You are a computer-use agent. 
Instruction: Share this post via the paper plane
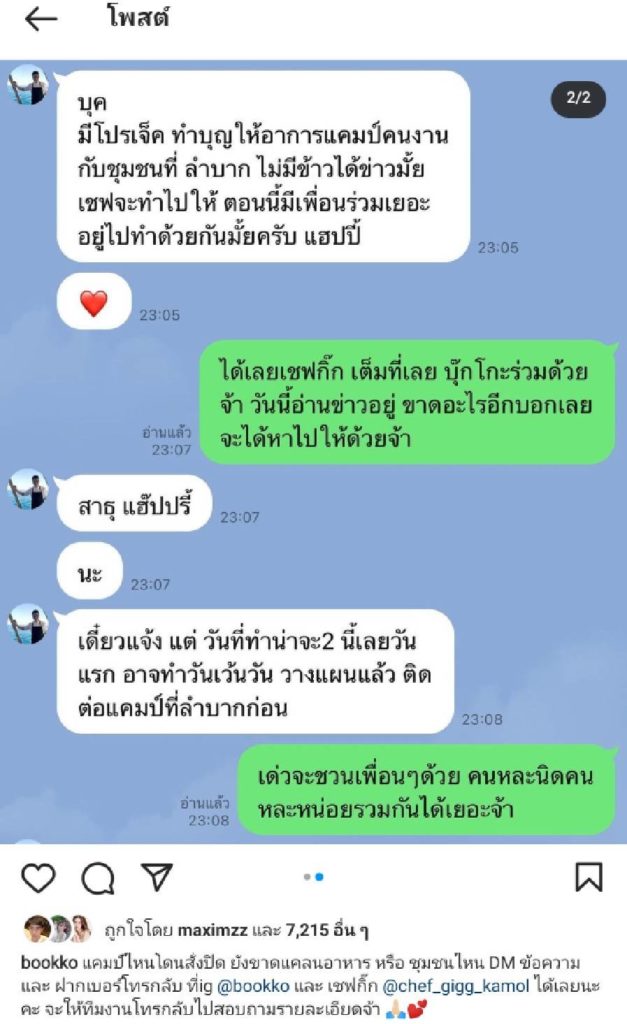pyautogui.click(x=156, y=877)
